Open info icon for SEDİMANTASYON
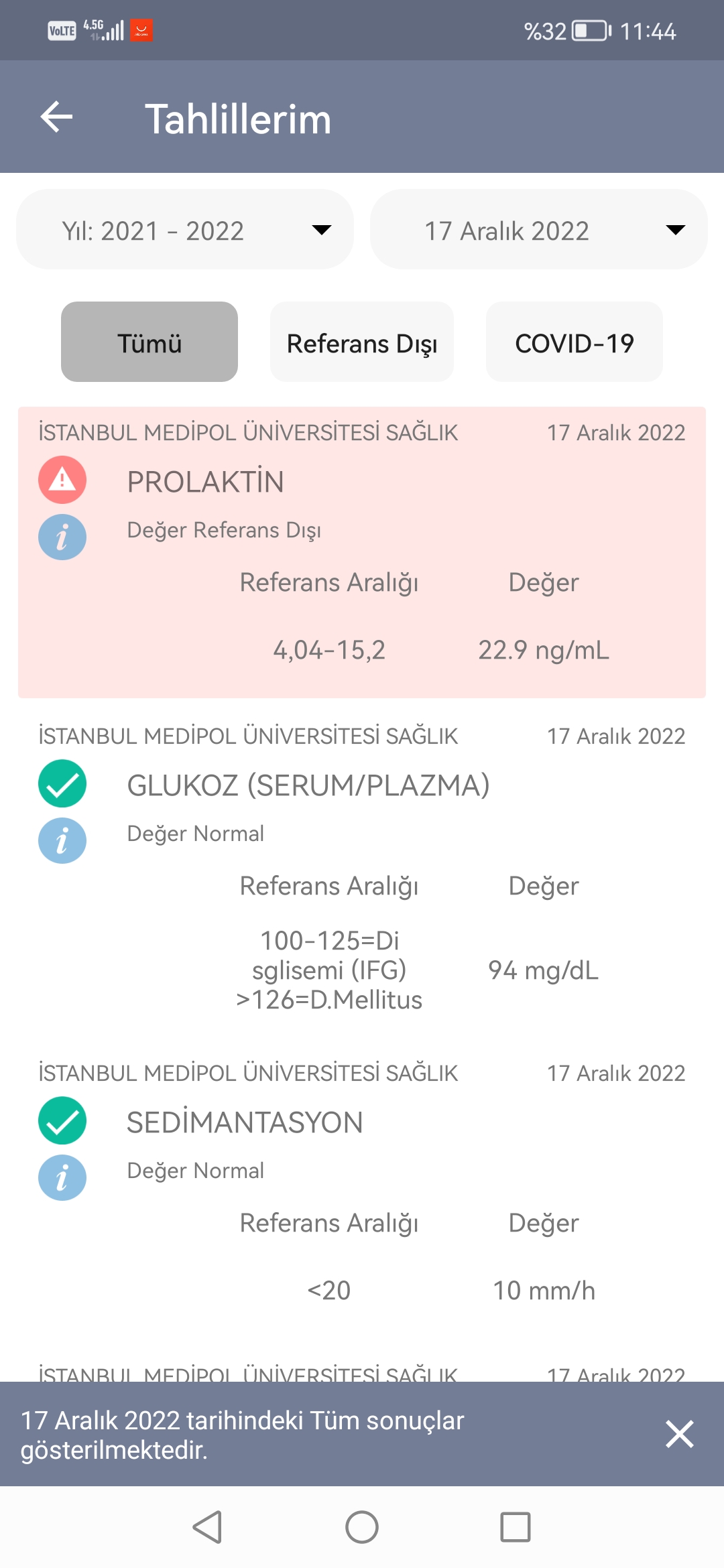 click(x=62, y=1178)
